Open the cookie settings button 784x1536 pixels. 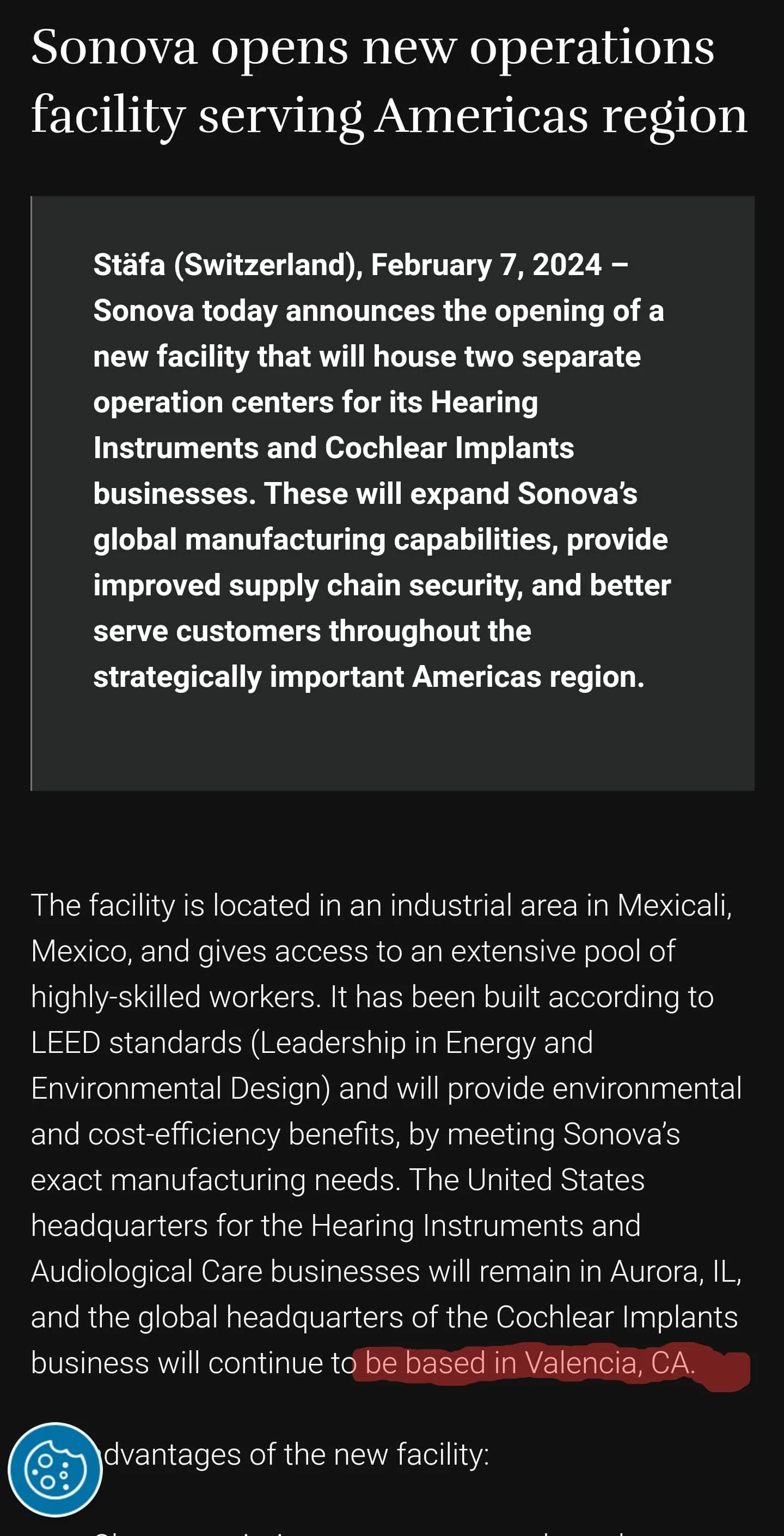click(x=55, y=1469)
